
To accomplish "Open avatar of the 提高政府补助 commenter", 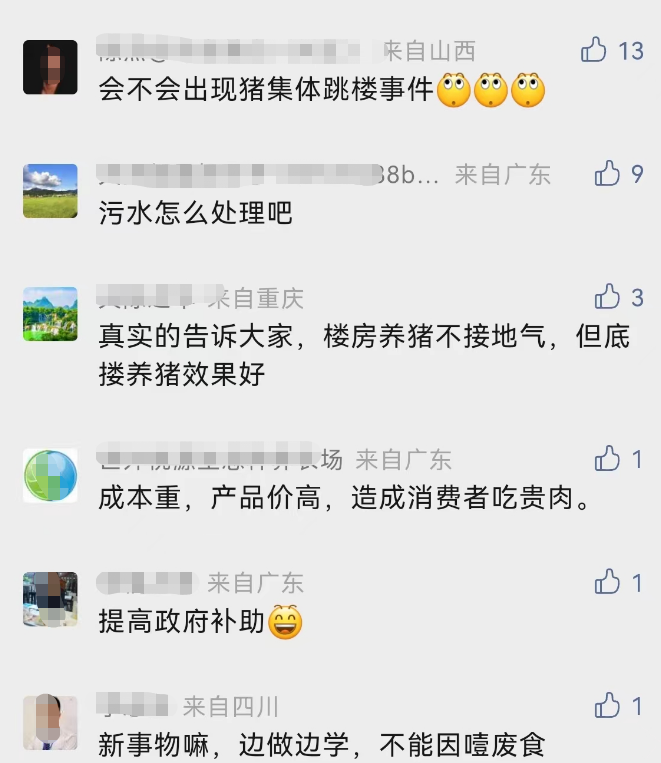I will pos(50,599).
